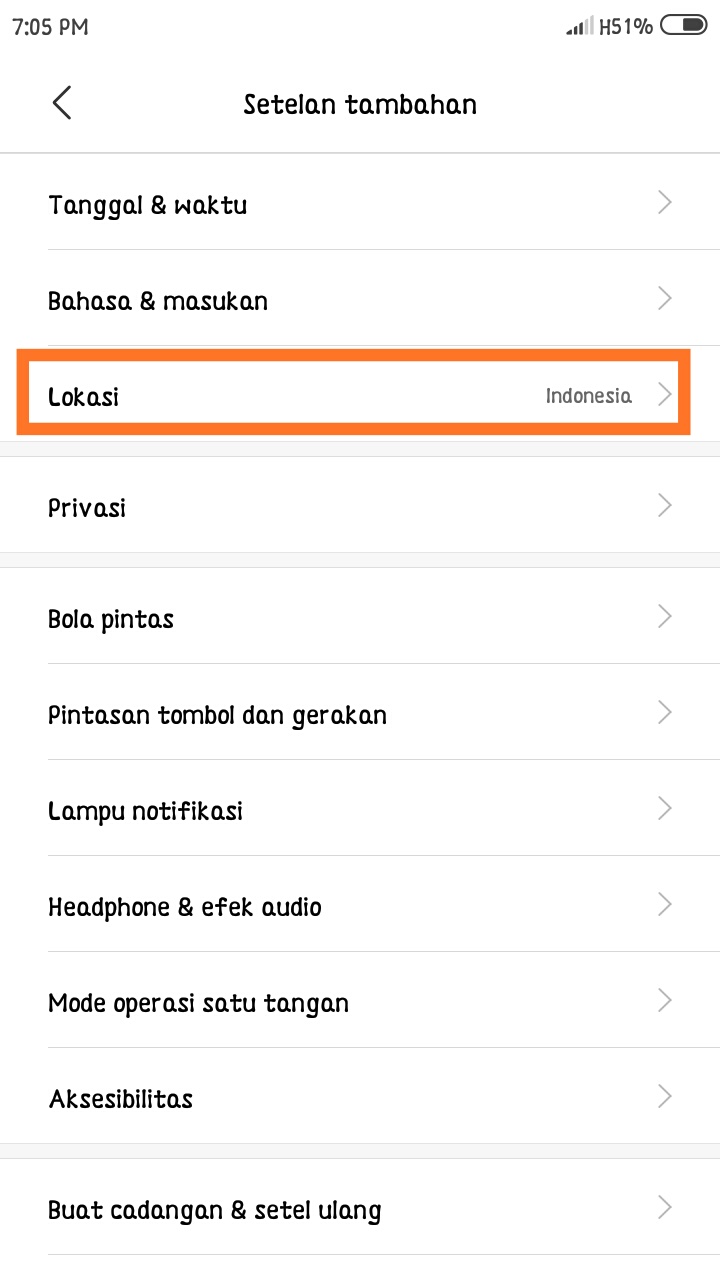Open Buat cadangan & setel ulang
The width and height of the screenshot is (720, 1280).
360,1209
